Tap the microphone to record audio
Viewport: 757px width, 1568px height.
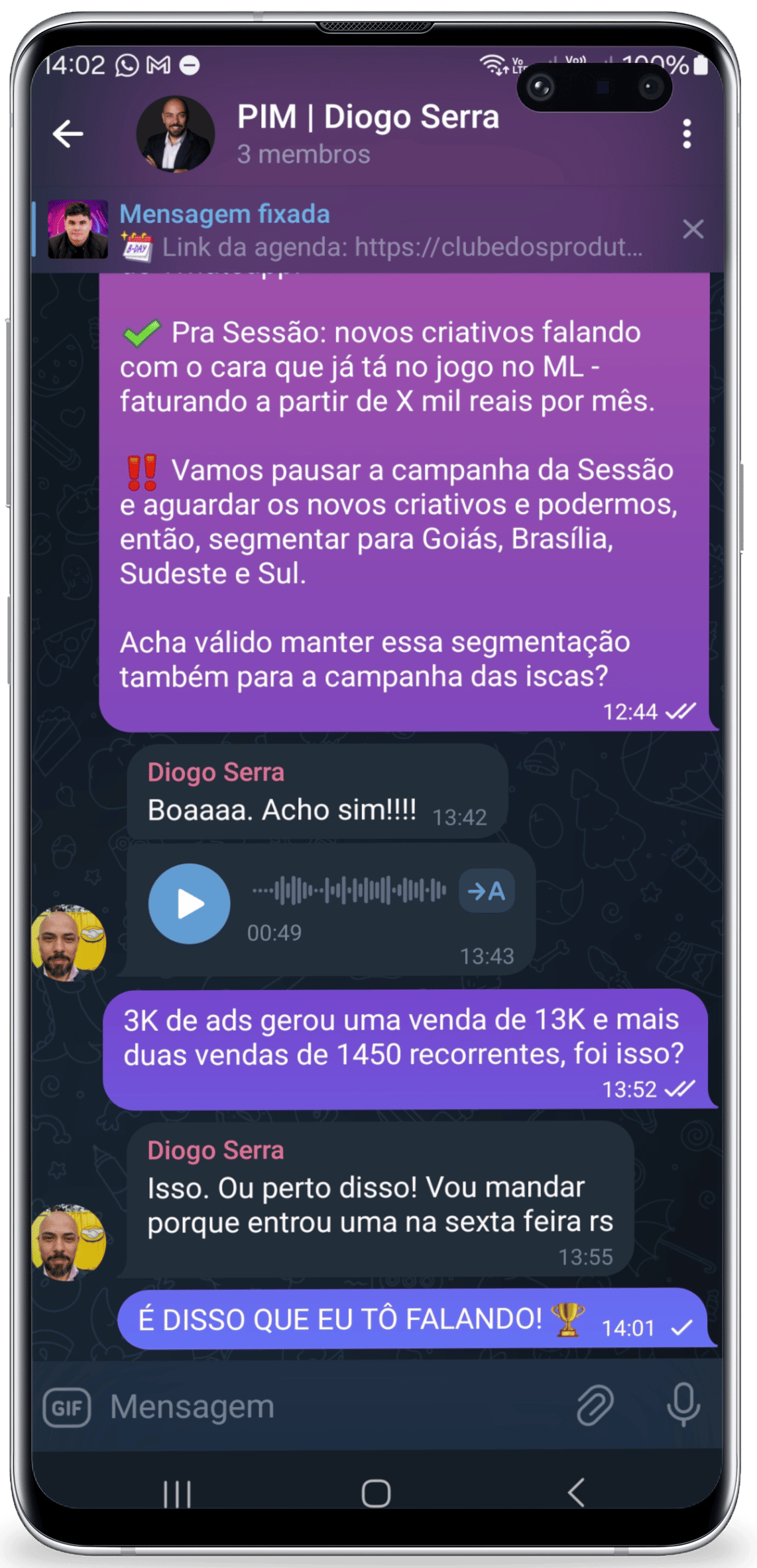683,1406
